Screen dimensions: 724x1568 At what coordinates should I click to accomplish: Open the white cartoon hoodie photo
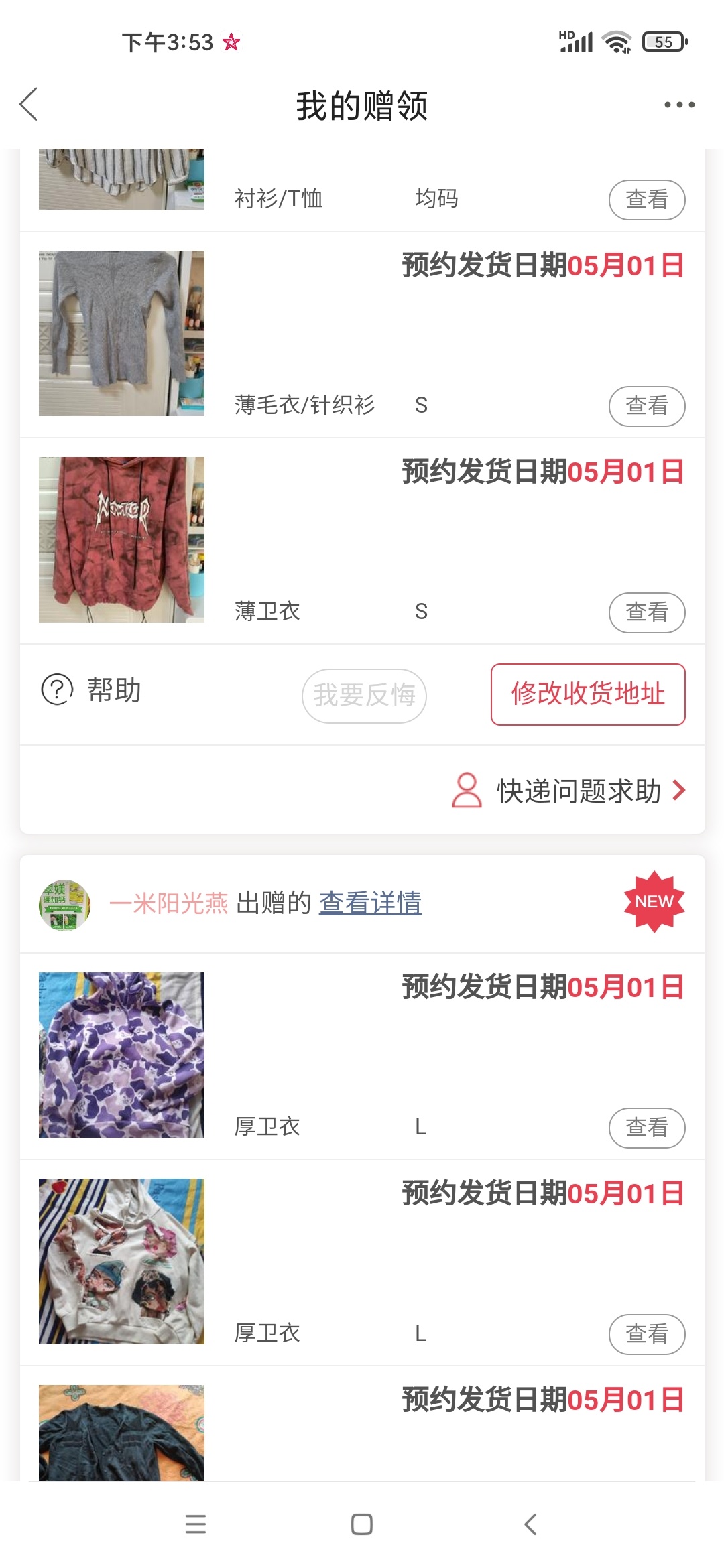(121, 1261)
